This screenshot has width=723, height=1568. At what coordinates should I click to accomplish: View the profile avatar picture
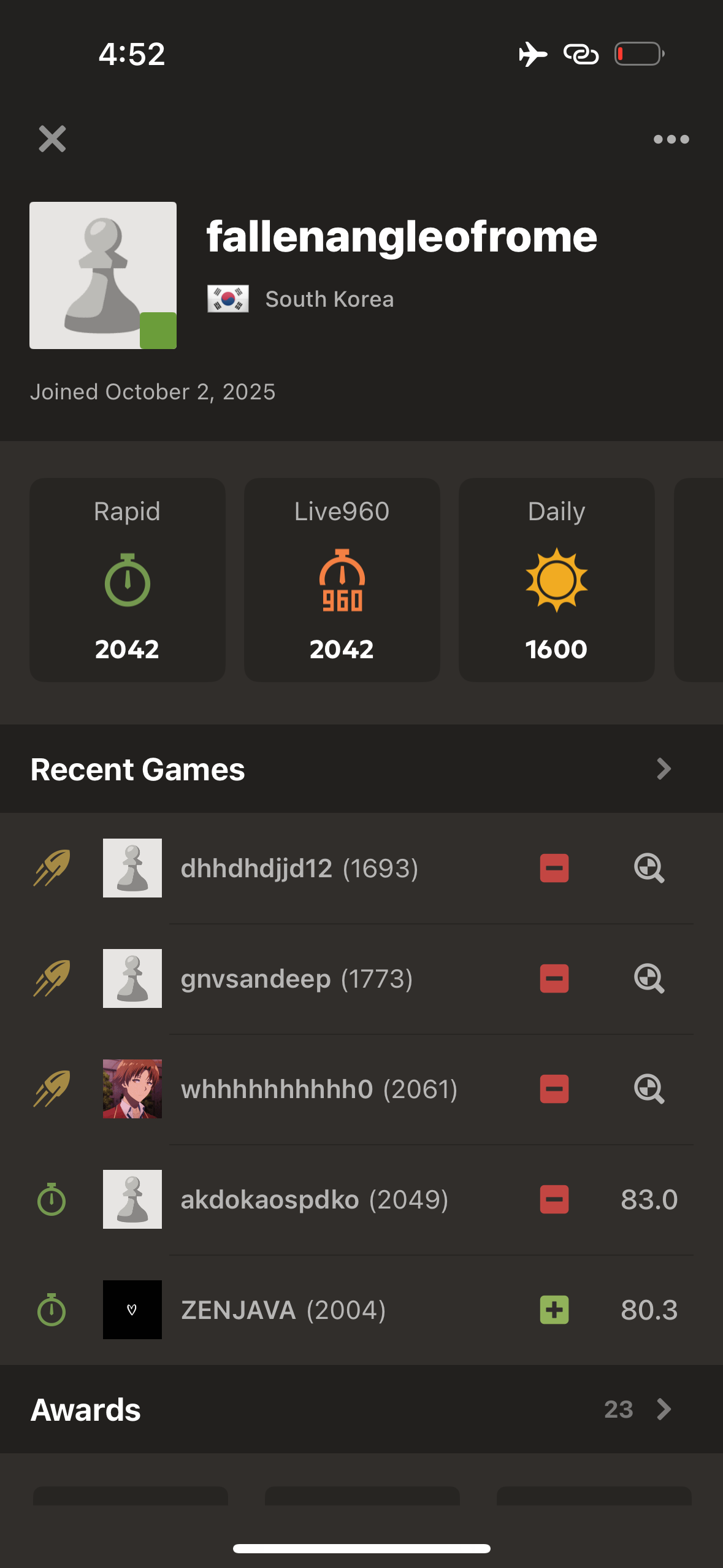point(103,275)
